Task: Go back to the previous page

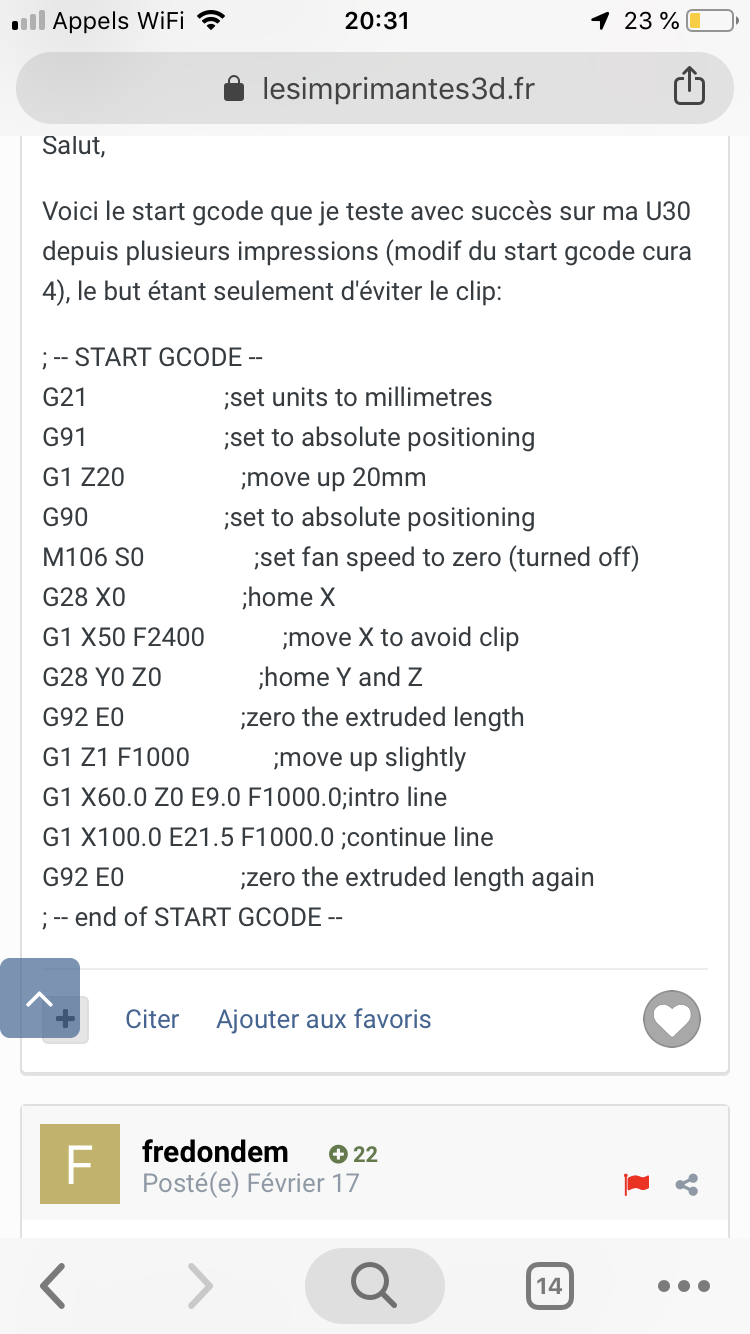Action: pyautogui.click(x=53, y=1285)
